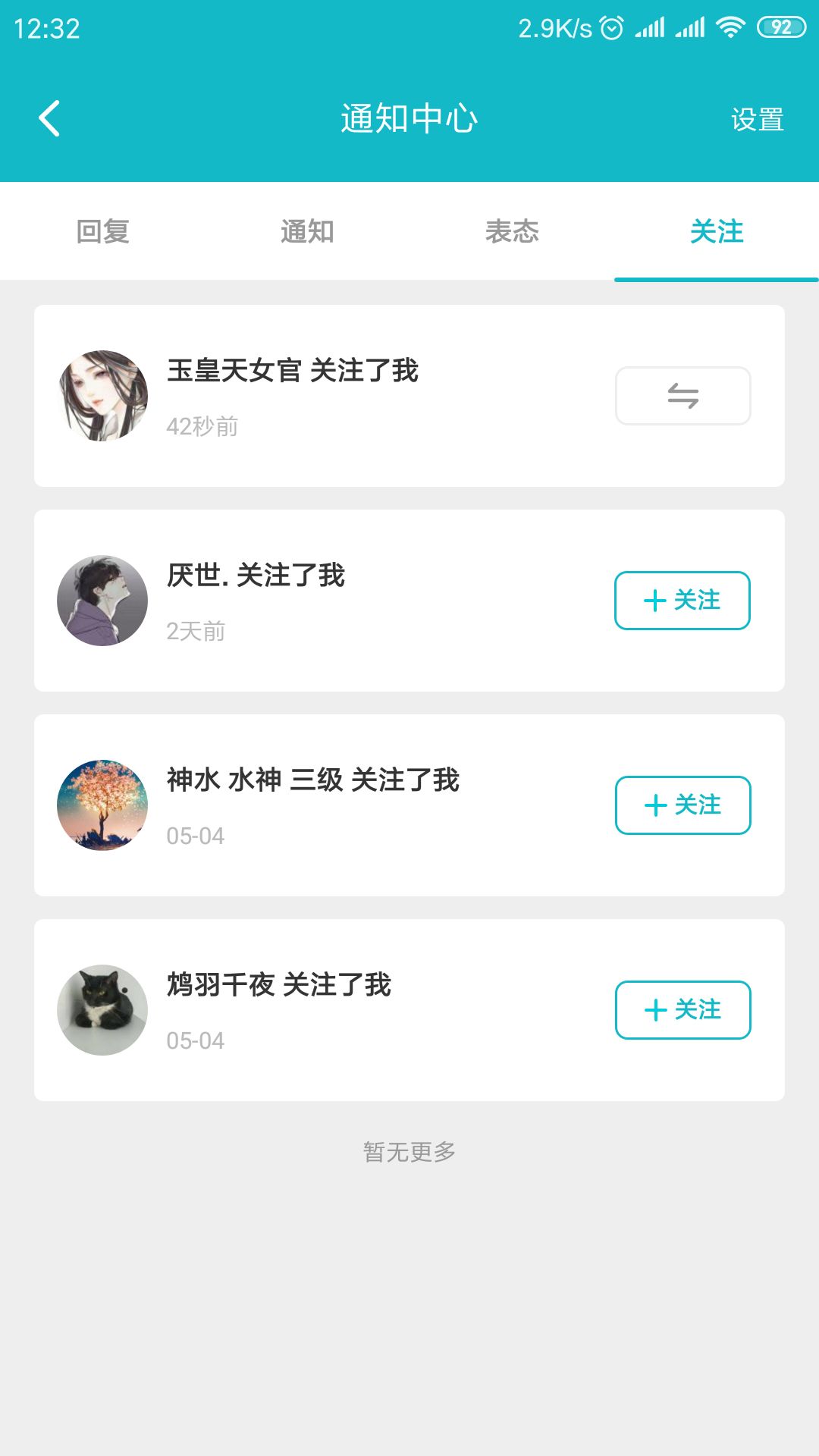Click the mutual-follow swap icon for 玉皇天女官

coord(681,396)
